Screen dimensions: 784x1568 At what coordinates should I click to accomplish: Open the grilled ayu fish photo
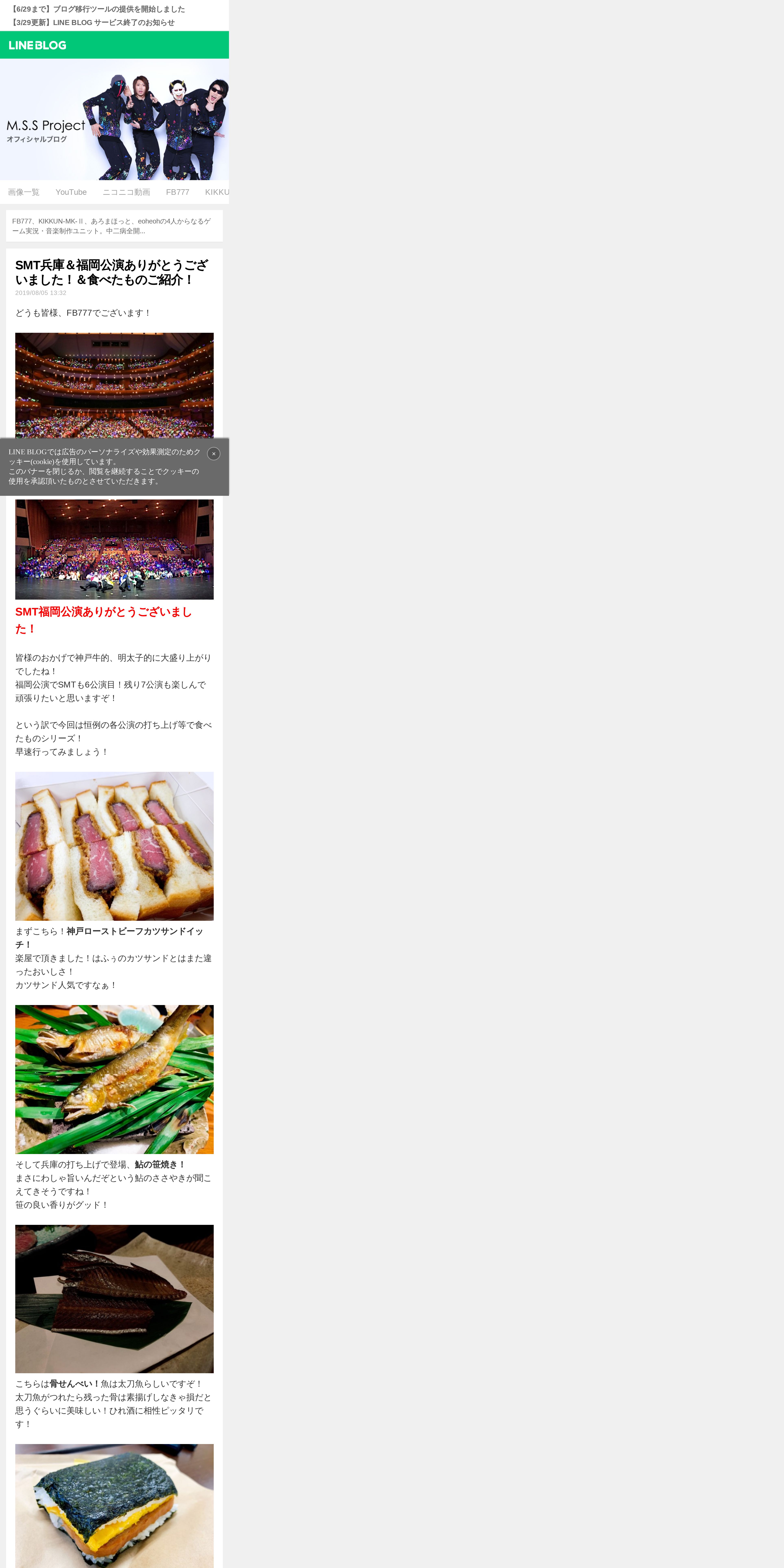(x=114, y=1079)
